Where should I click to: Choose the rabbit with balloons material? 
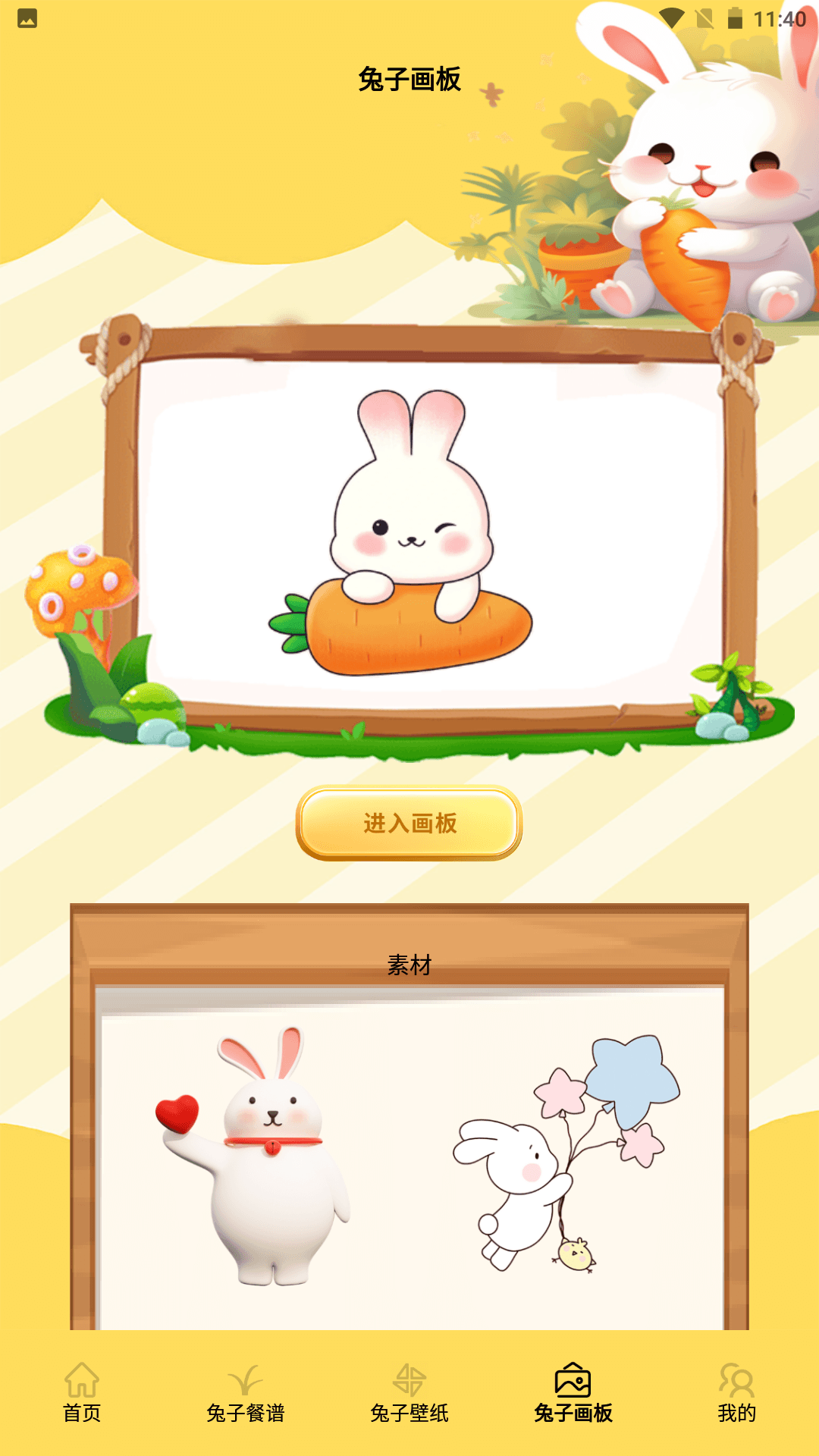click(565, 1153)
